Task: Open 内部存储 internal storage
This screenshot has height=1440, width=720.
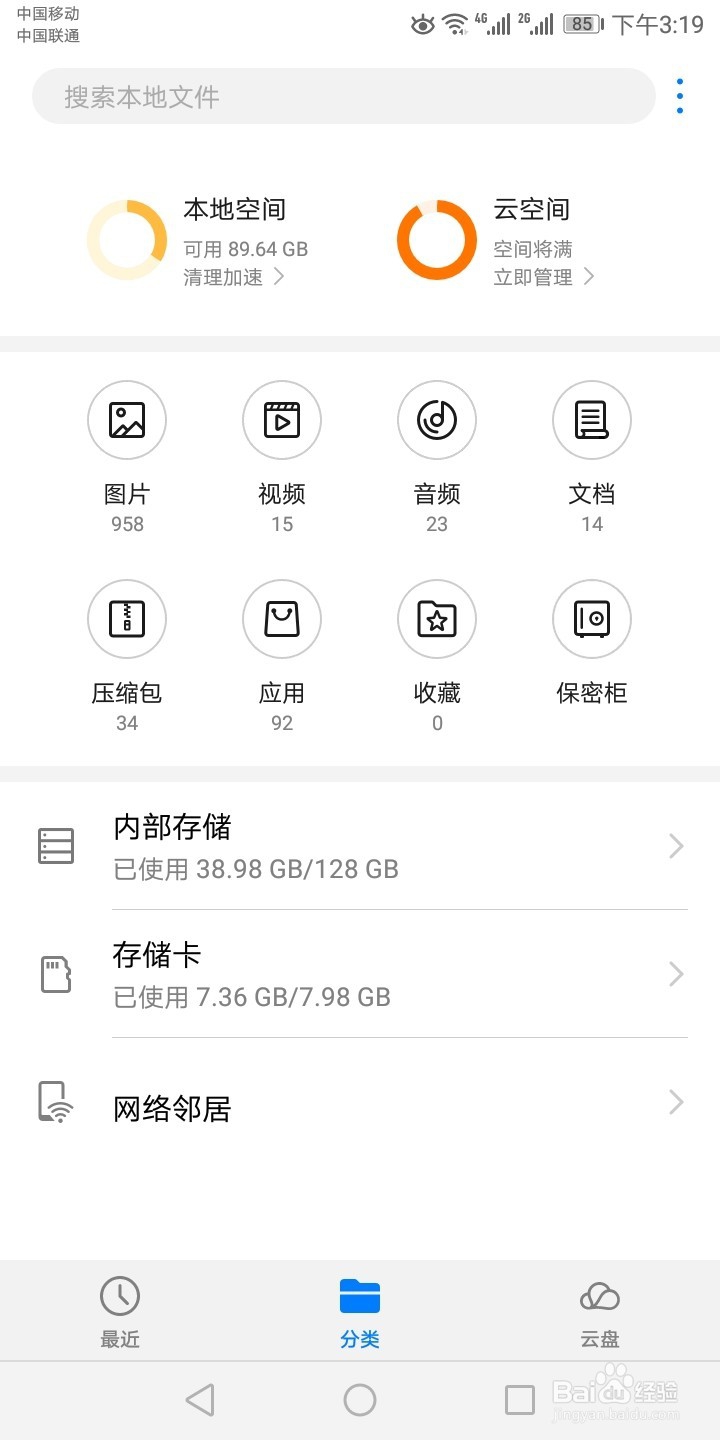Action: [360, 846]
